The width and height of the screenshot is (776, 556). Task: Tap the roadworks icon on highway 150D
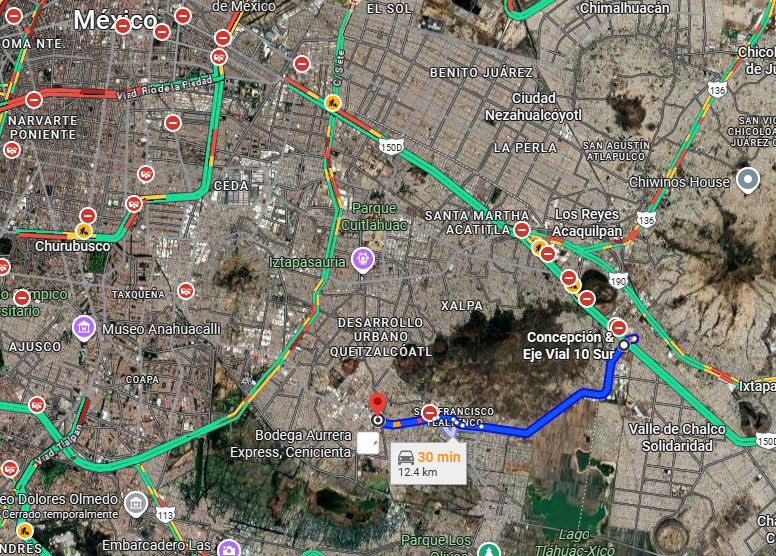pos(333,103)
